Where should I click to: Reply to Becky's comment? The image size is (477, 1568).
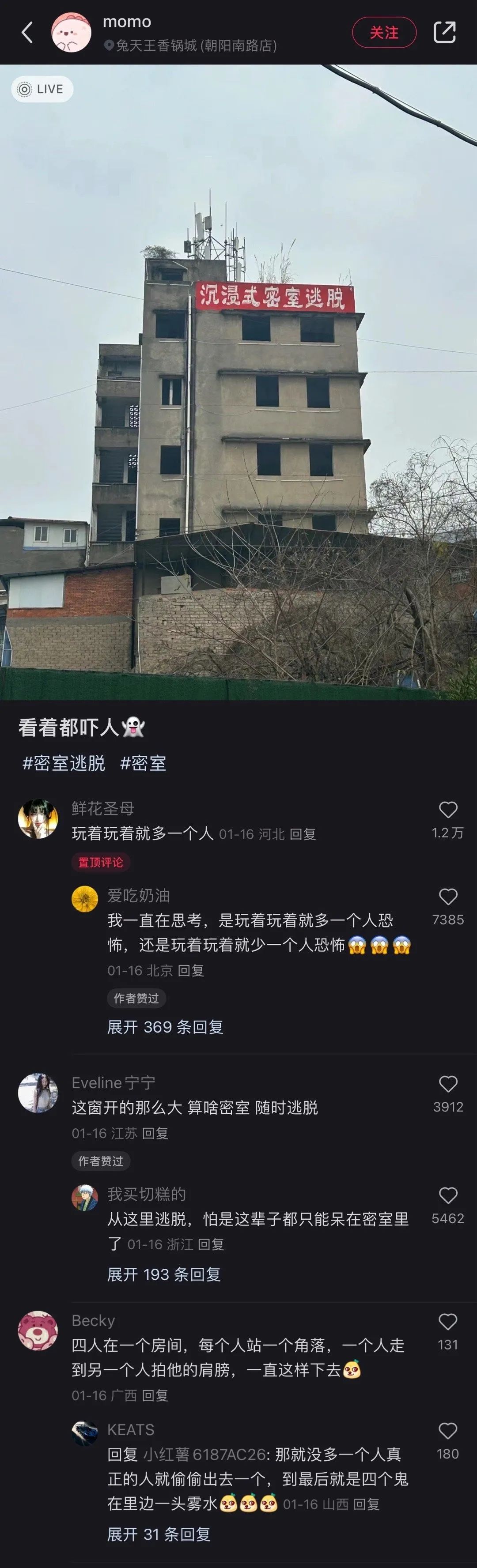coord(155,1395)
